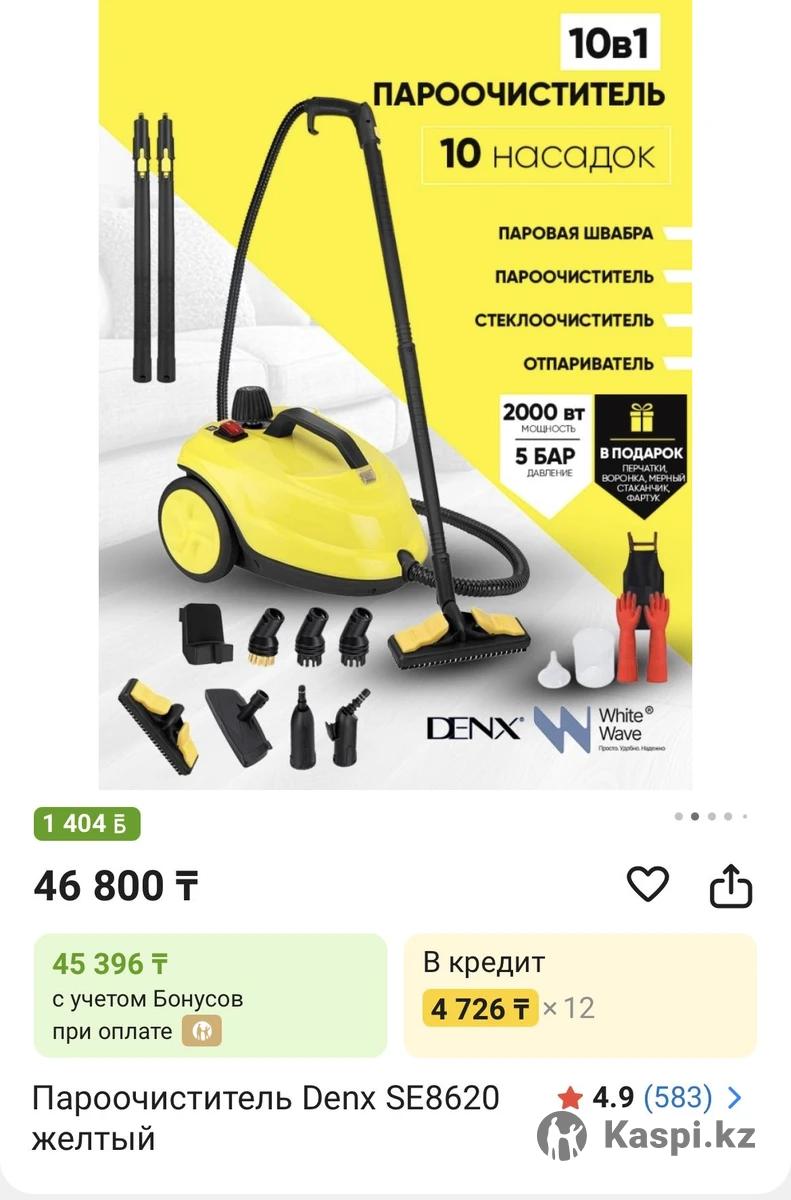Screen dimensions: 791x1200
Task: Select the 45 396 ₸ bonus price option
Action: tap(210, 995)
